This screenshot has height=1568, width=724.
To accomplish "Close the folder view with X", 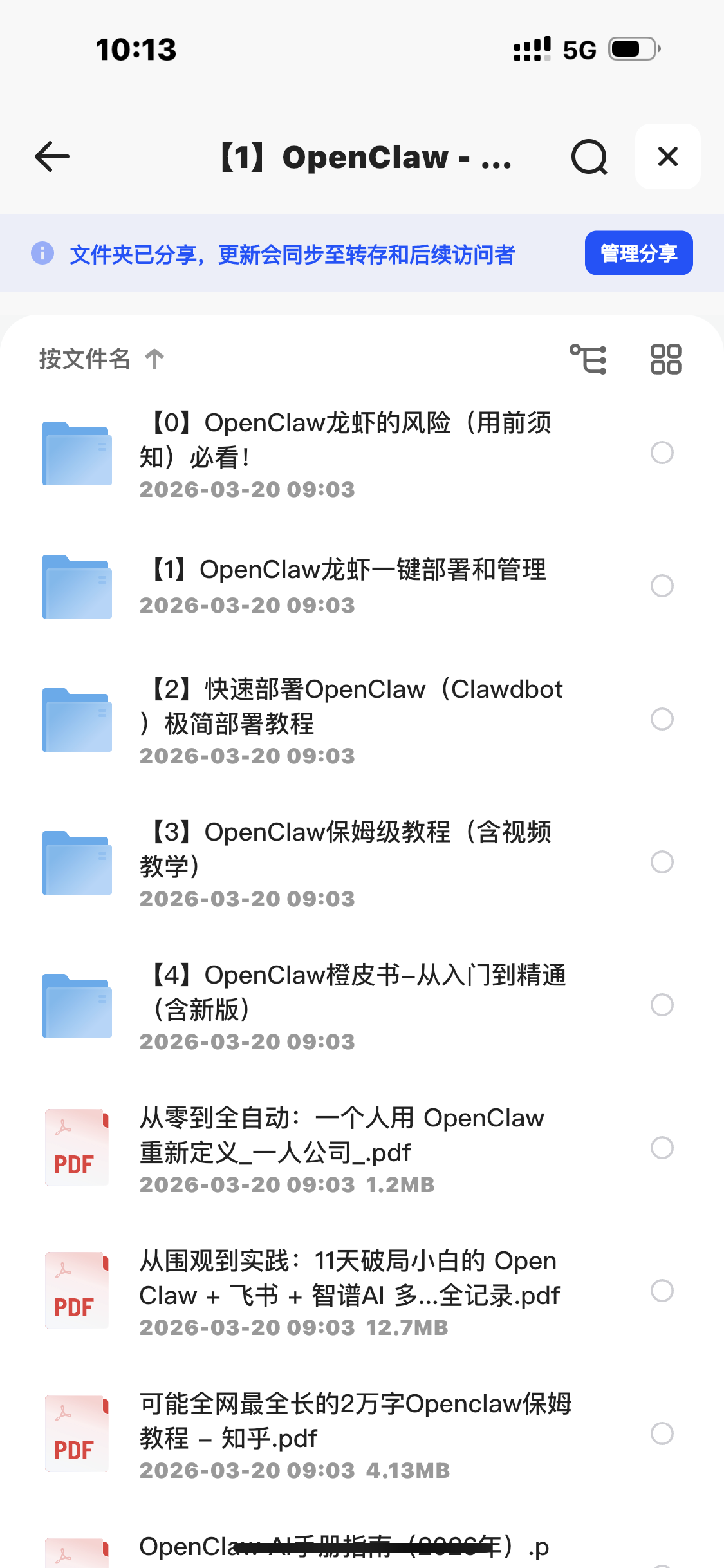I will (667, 156).
